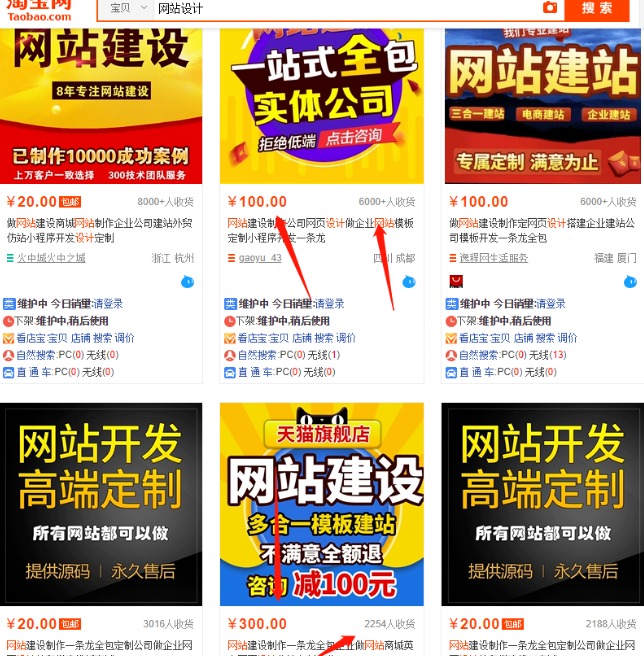This screenshot has width=644, height=656.
Task: Open the 宝贝 search-type dropdown
Action: (128, 8)
